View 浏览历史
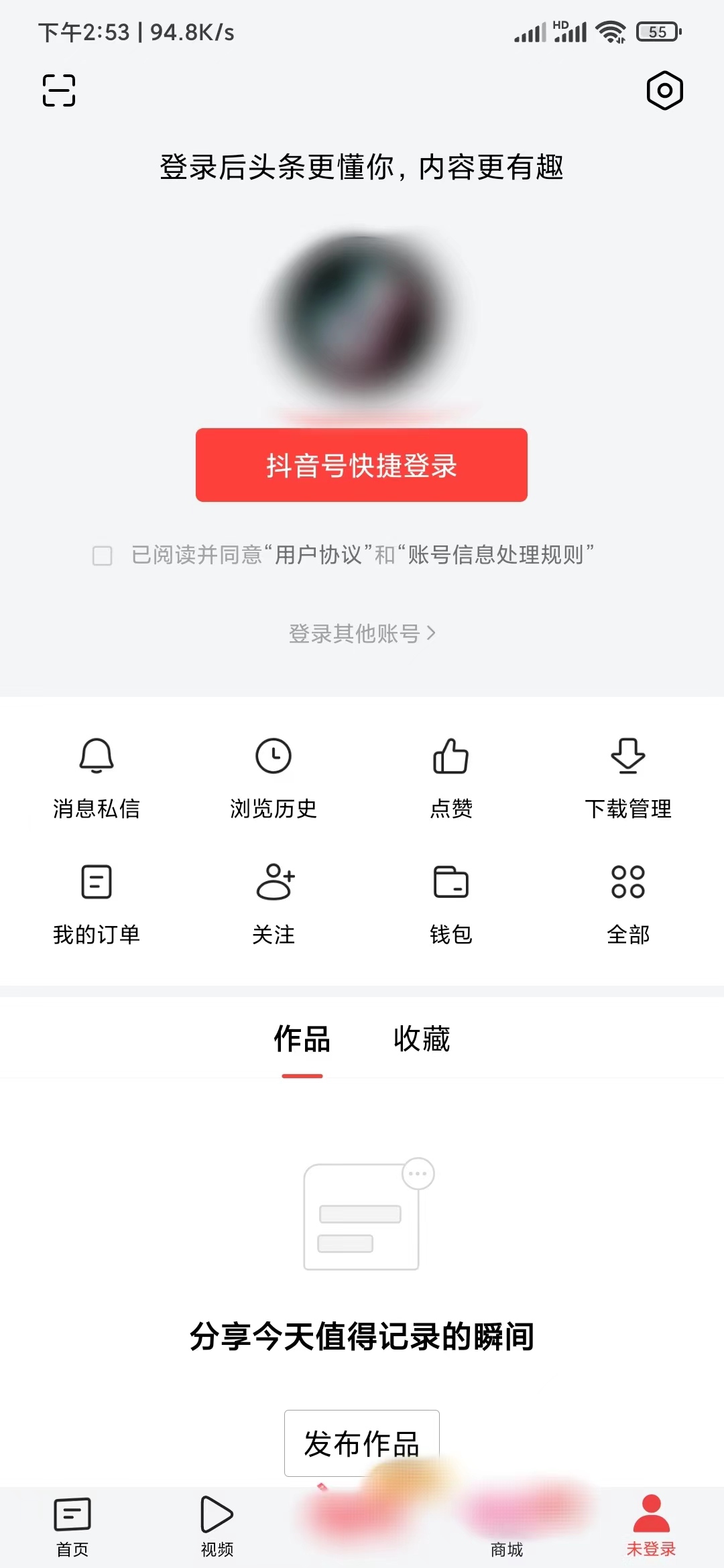 [x=274, y=777]
